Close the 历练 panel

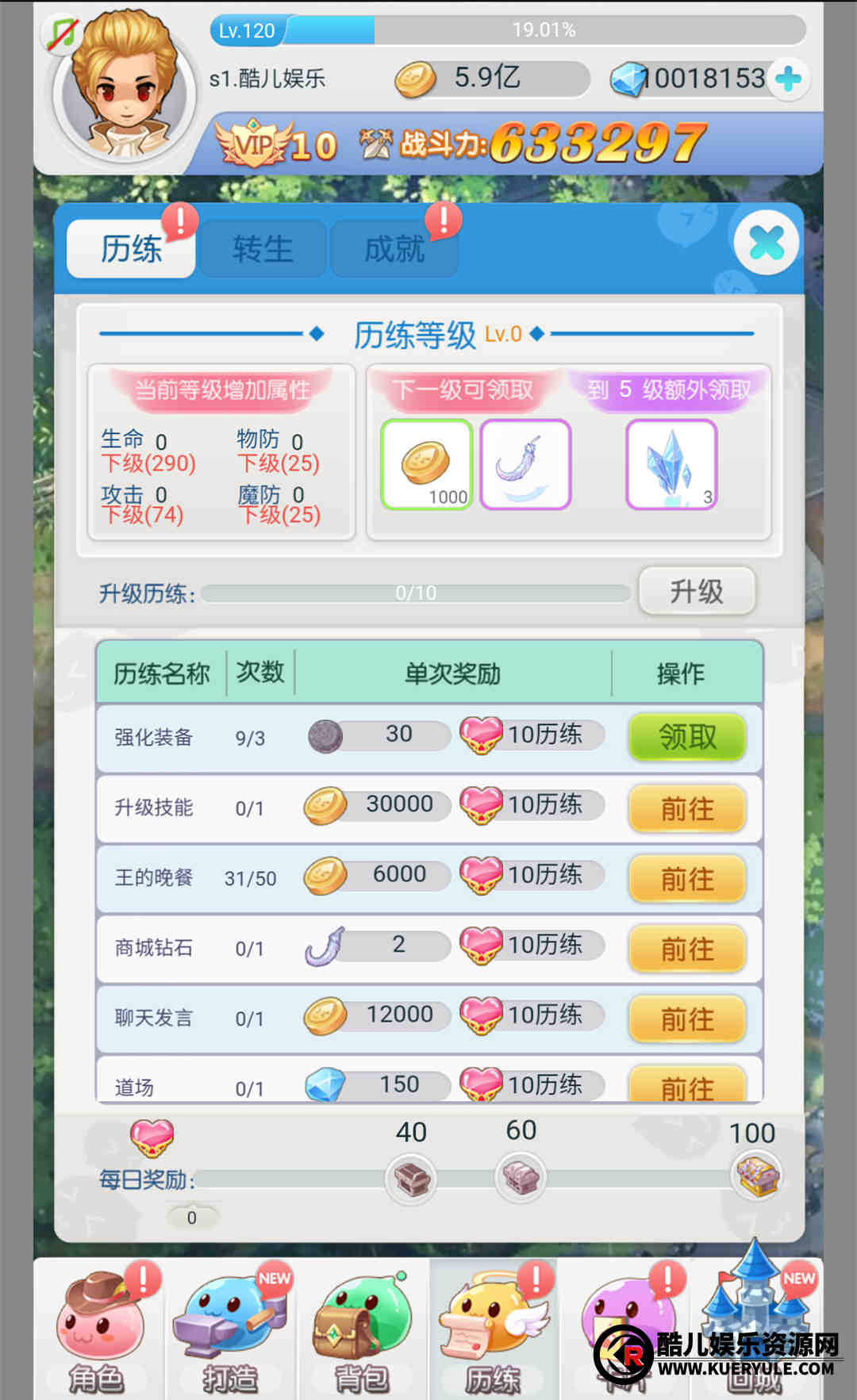(x=765, y=243)
